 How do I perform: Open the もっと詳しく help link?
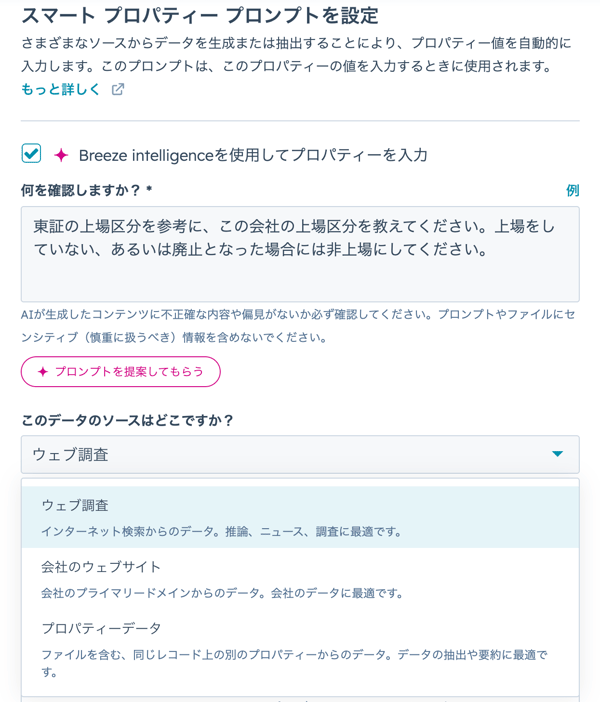pos(62,89)
